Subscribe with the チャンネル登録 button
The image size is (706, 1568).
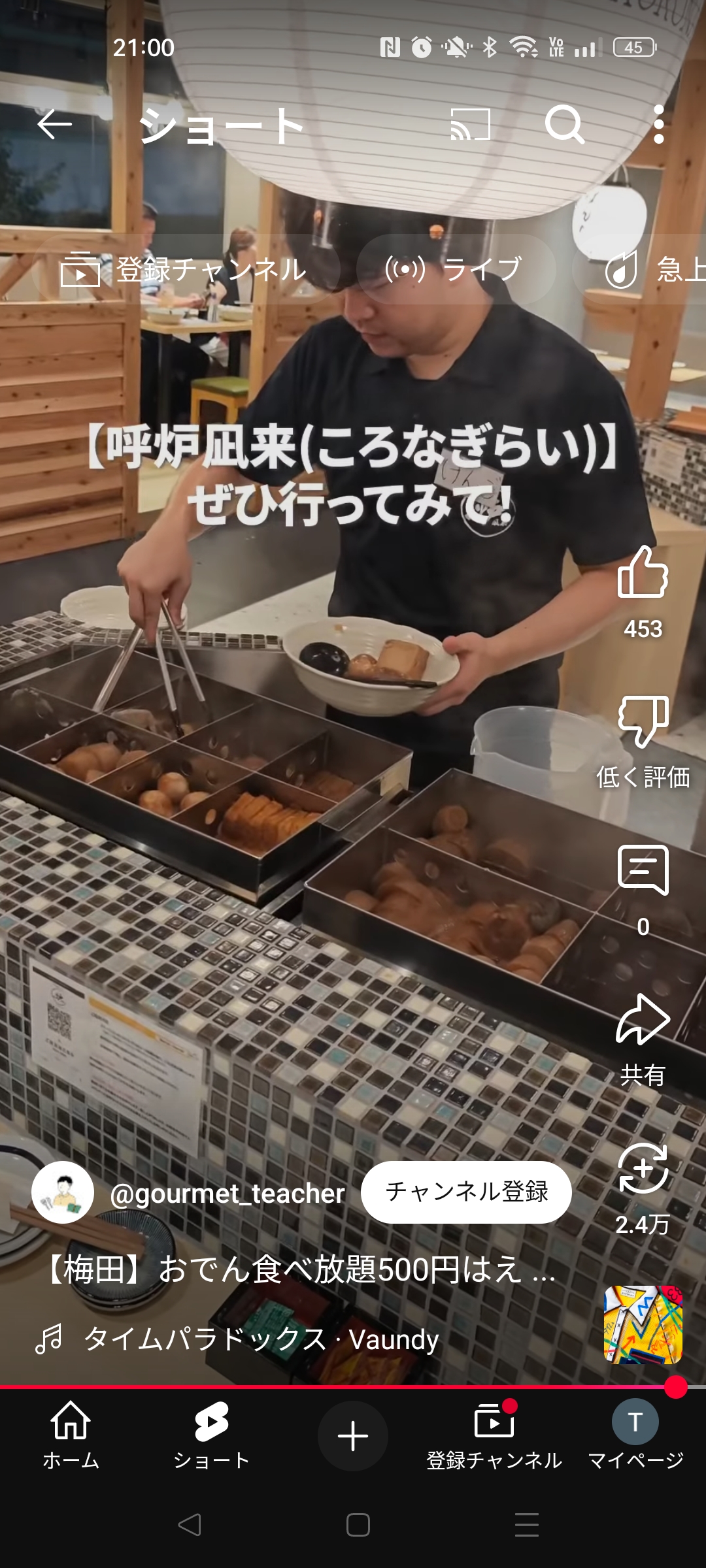tap(466, 1192)
